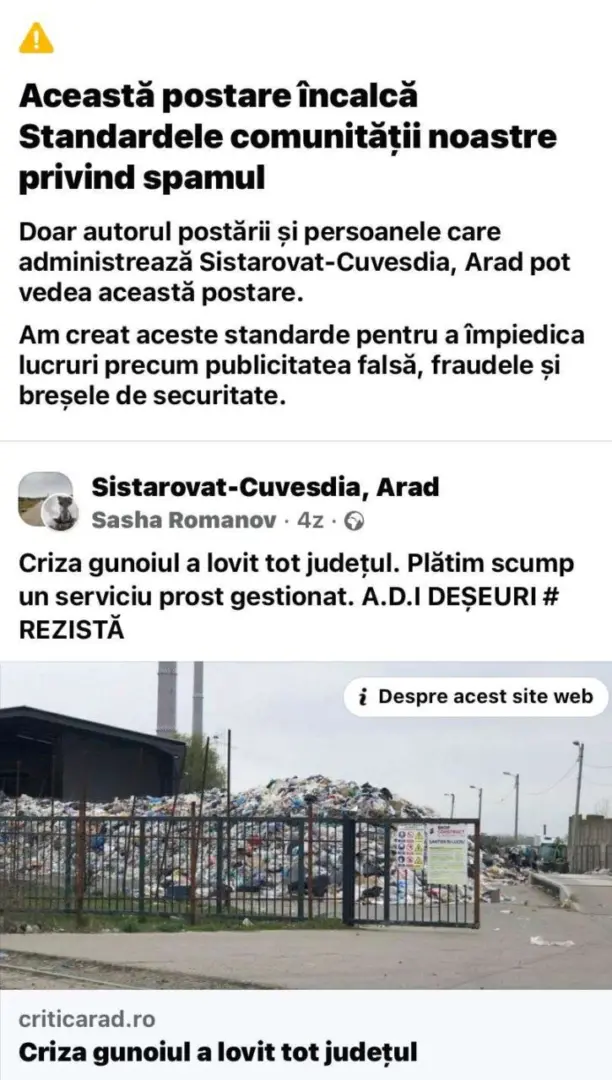
Task: Open the criticarad.ro article link preview
Action: [x=306, y=1035]
